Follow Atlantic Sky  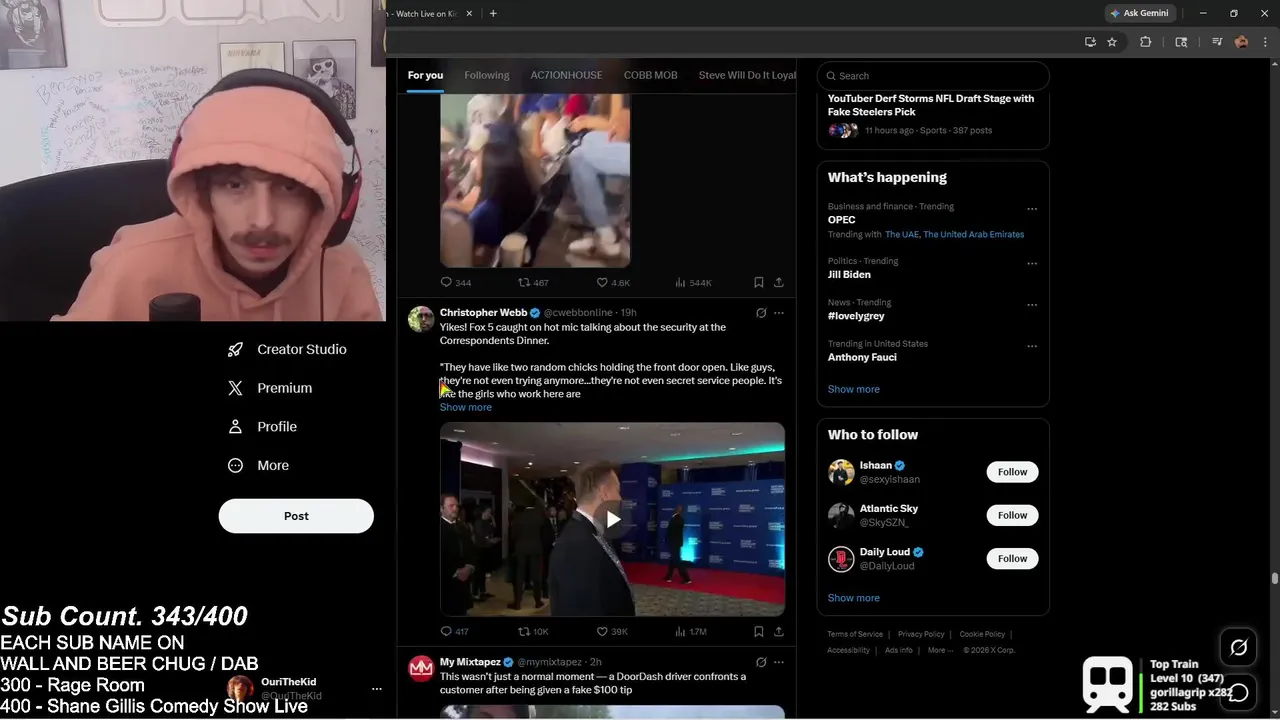1012,515
